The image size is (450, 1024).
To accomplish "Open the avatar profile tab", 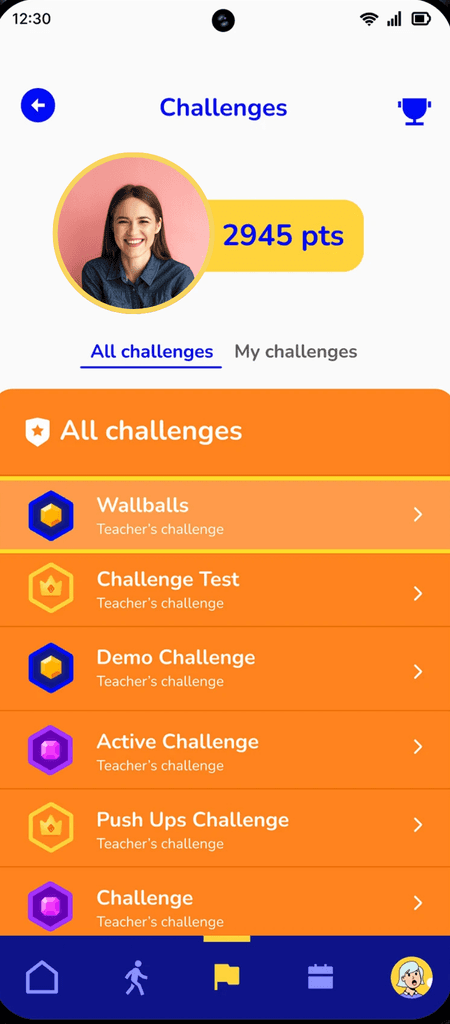I will point(411,978).
